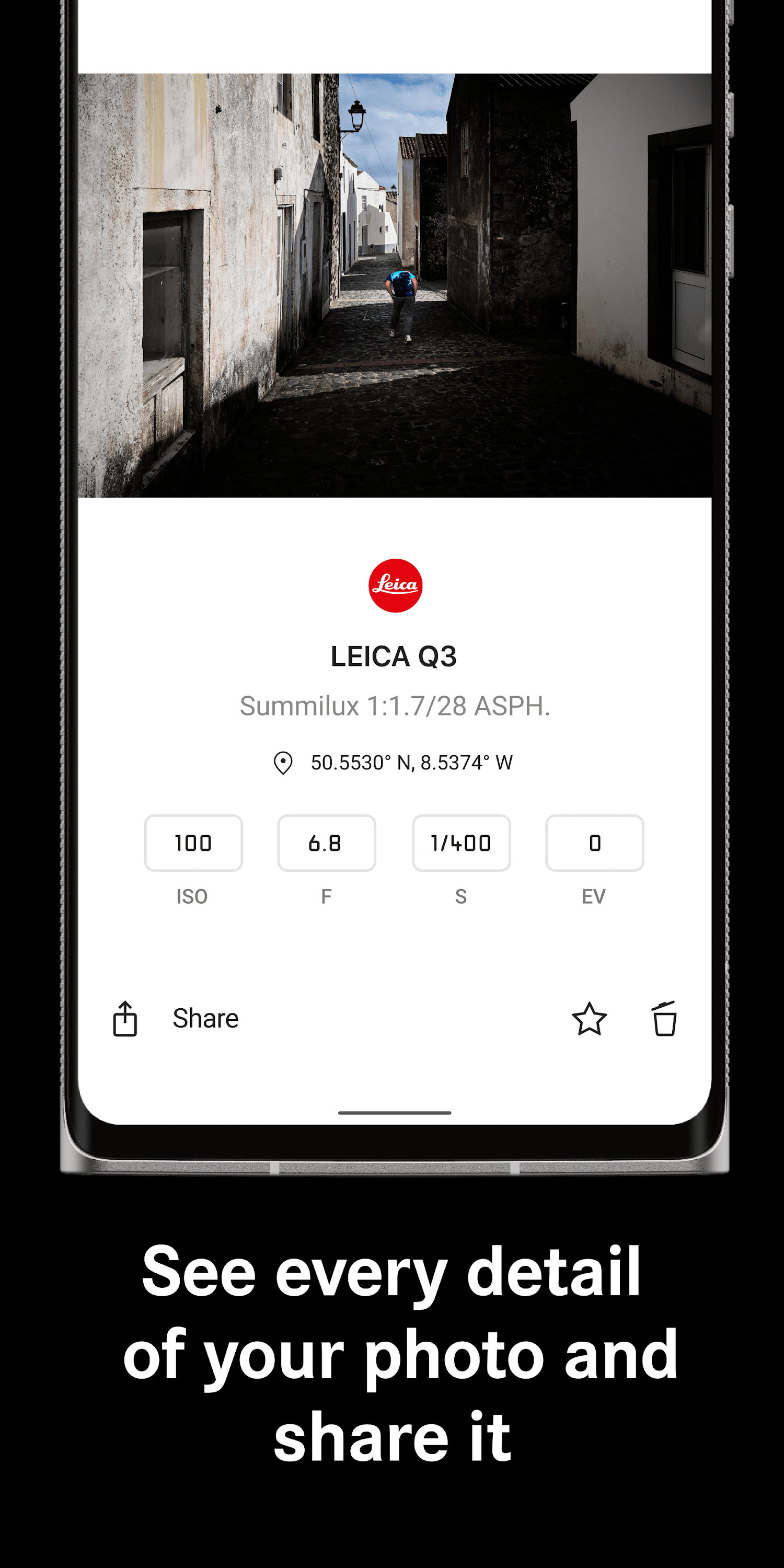Tap the red Leica logo badge

tap(395, 585)
